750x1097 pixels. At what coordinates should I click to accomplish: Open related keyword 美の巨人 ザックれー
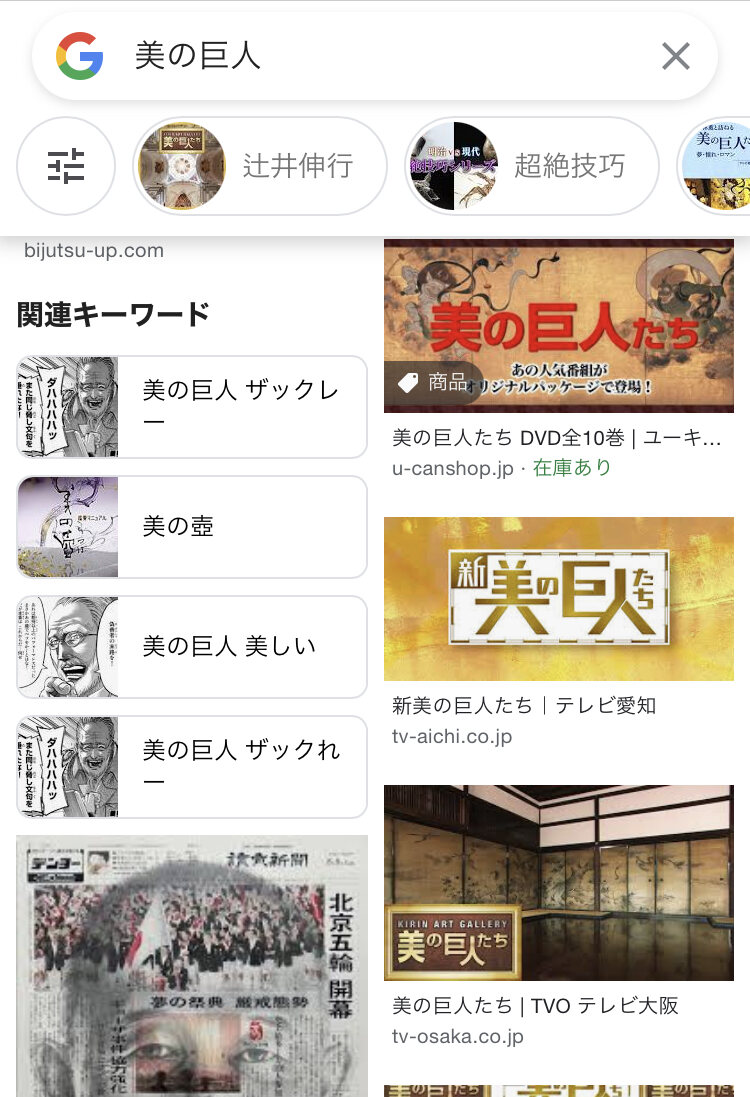(x=192, y=767)
